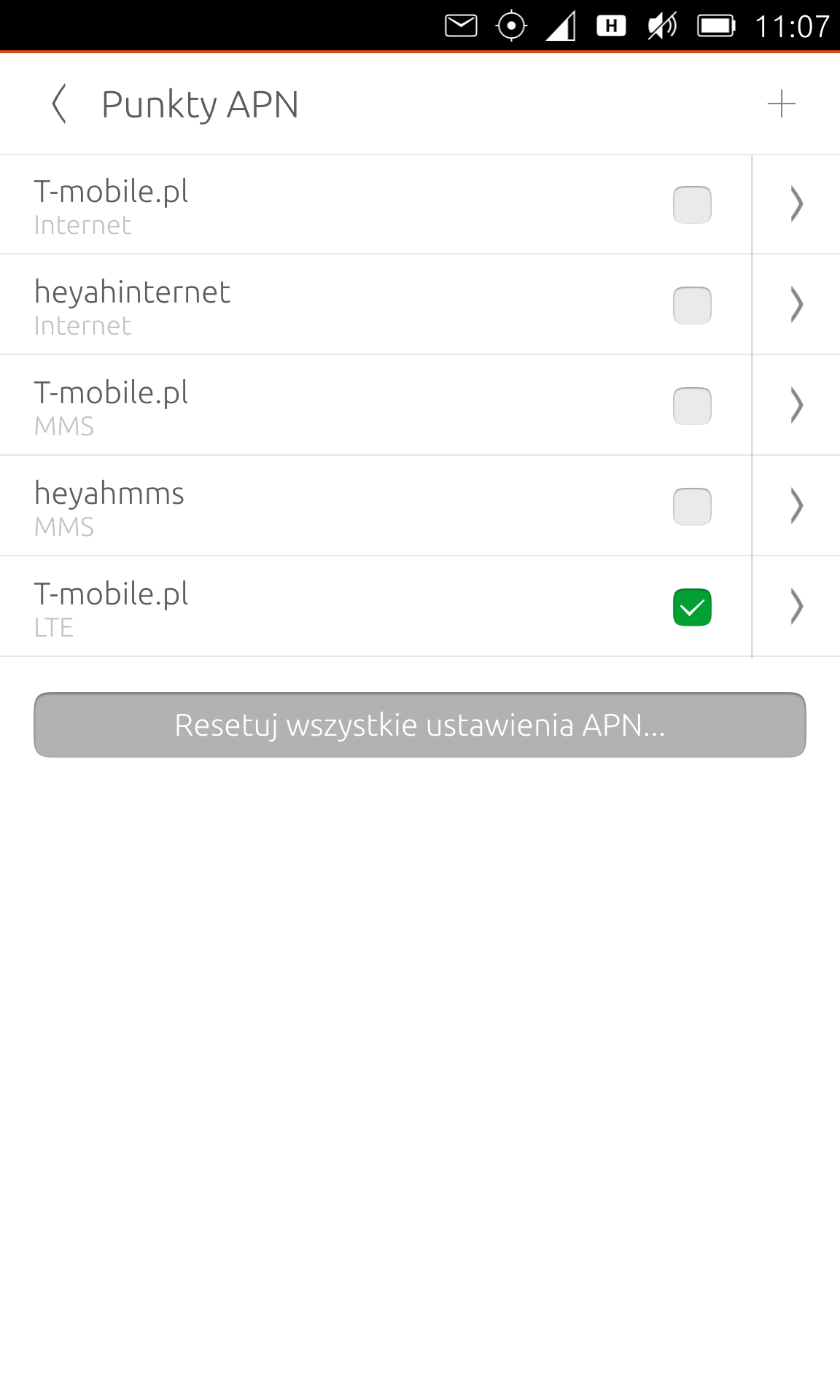Check the T-mobile.pl MMS checkbox
This screenshot has height=1400, width=840.
pyautogui.click(x=692, y=406)
